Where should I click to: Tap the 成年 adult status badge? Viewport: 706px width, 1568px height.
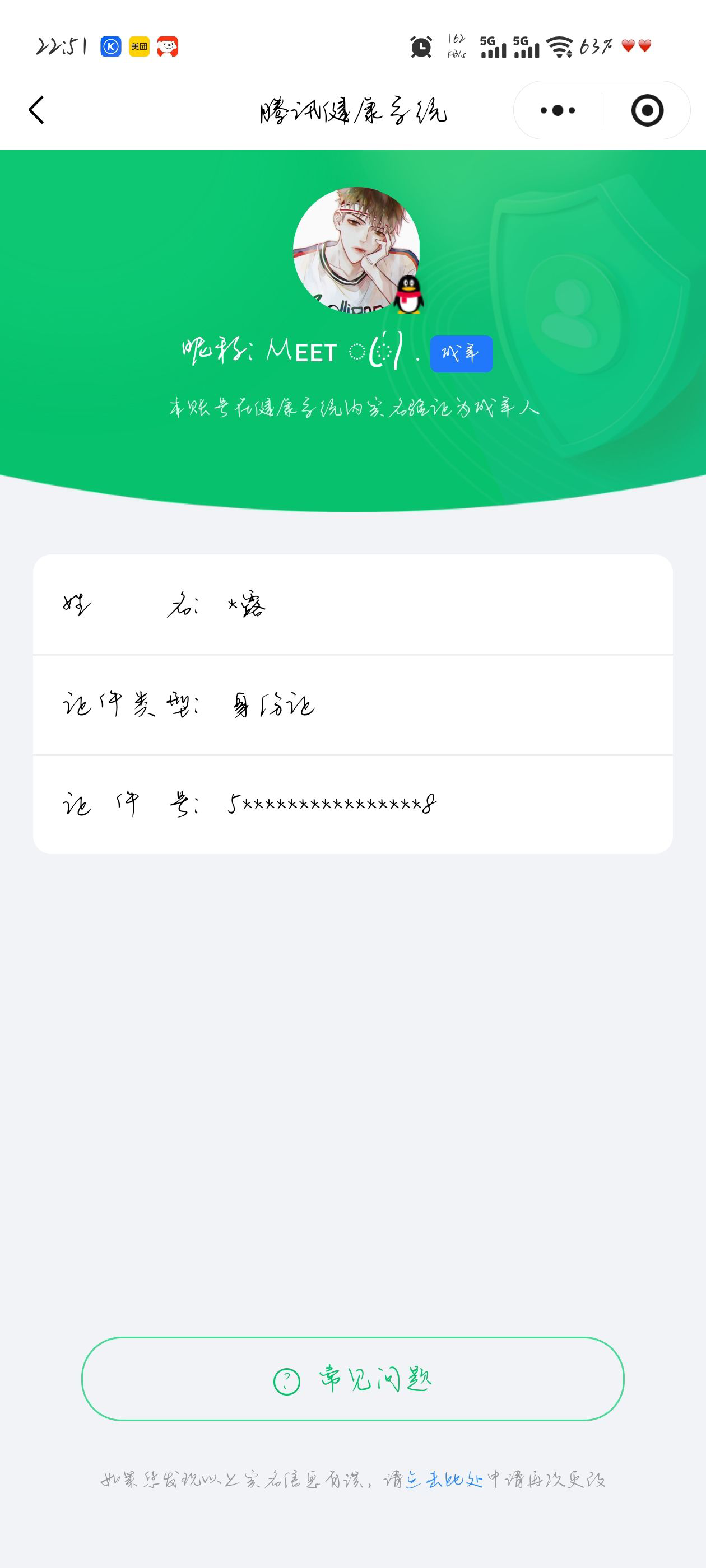[461, 352]
